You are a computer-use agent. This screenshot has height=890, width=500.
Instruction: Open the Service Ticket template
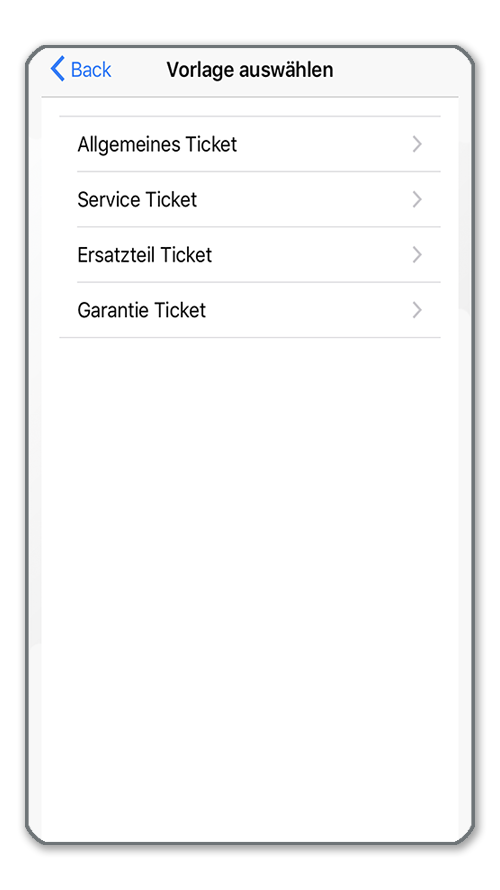click(x=250, y=199)
